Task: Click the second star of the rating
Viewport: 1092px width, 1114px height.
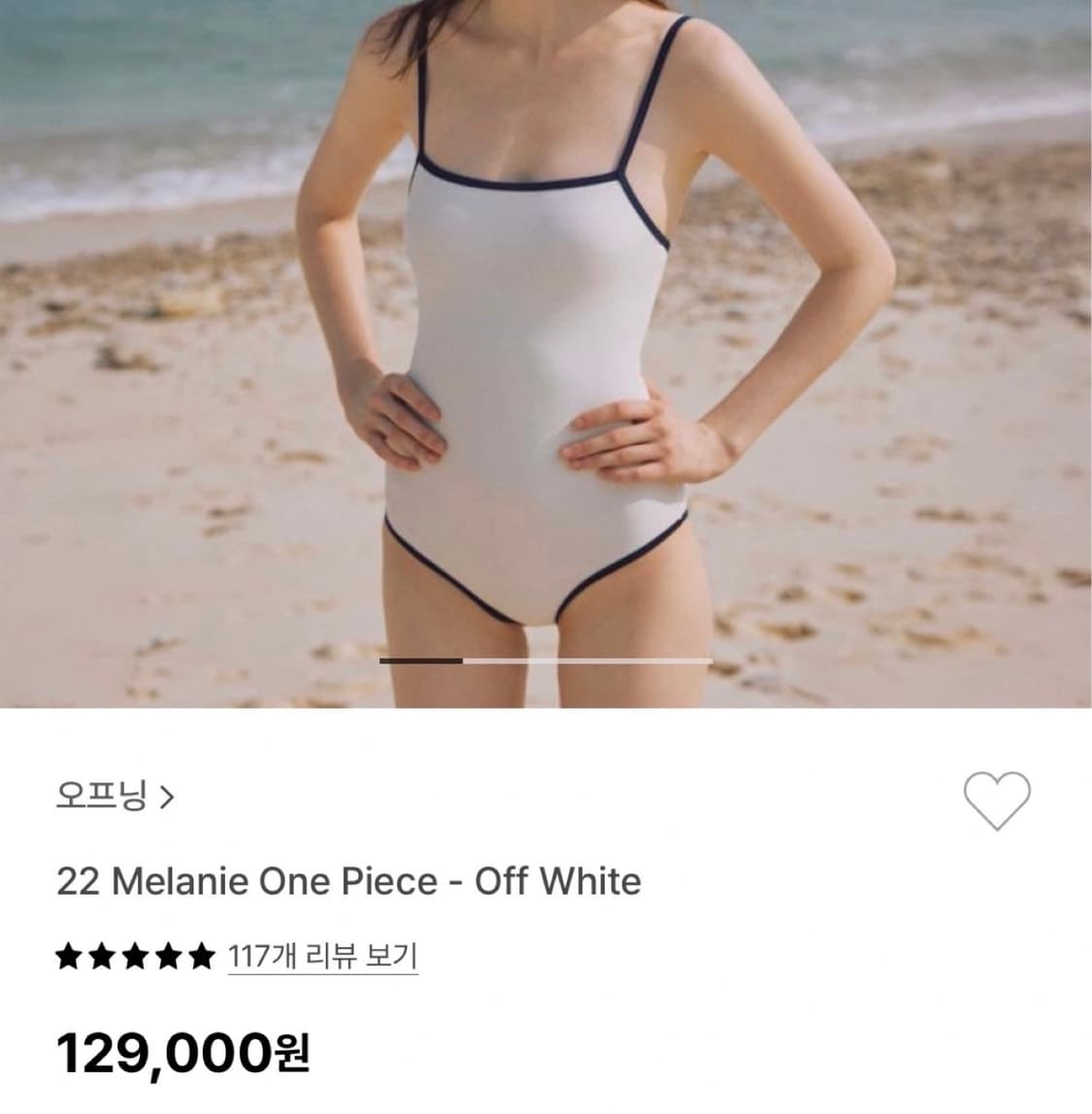Action: [103, 956]
